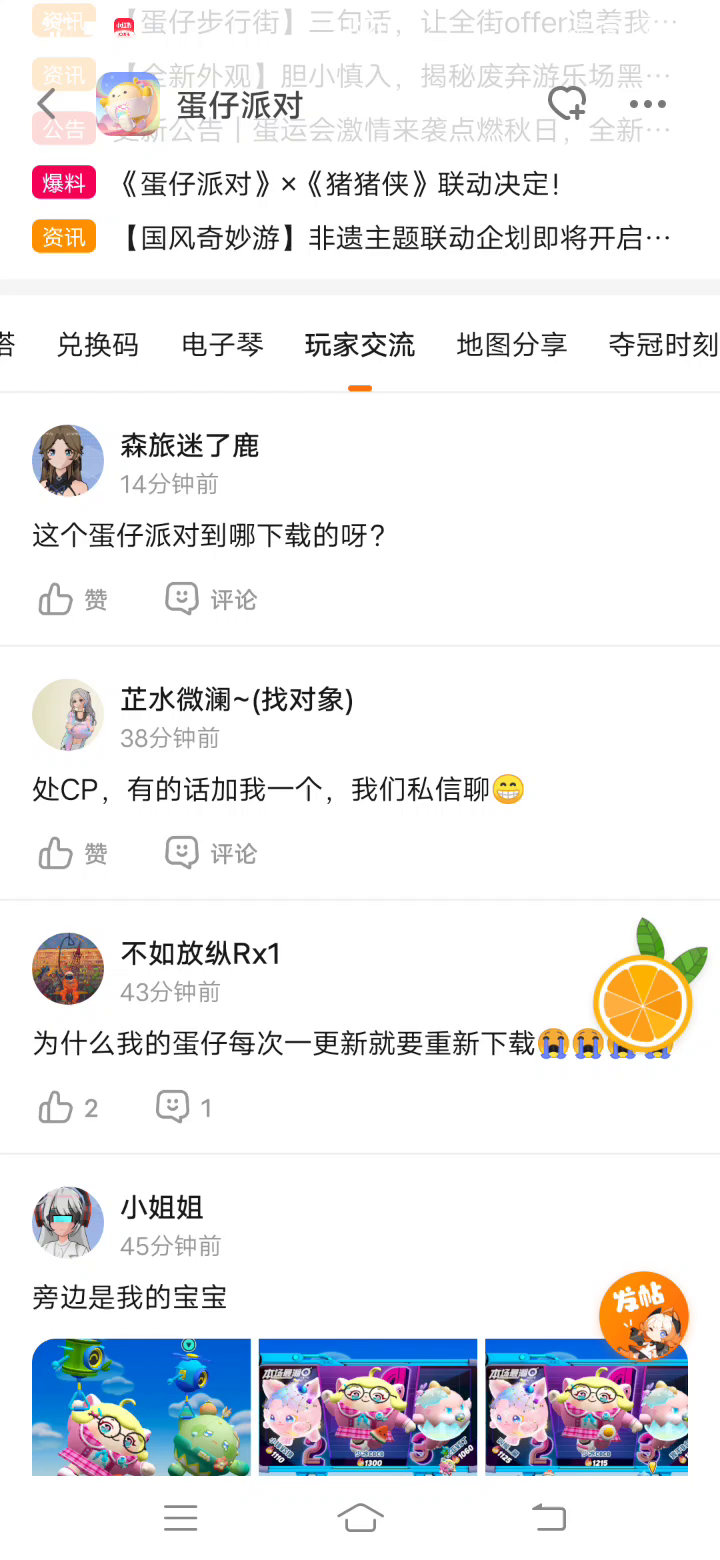Follow 蛋仔派对 with the heart-plus icon
The height and width of the screenshot is (1560, 720).
[x=567, y=104]
